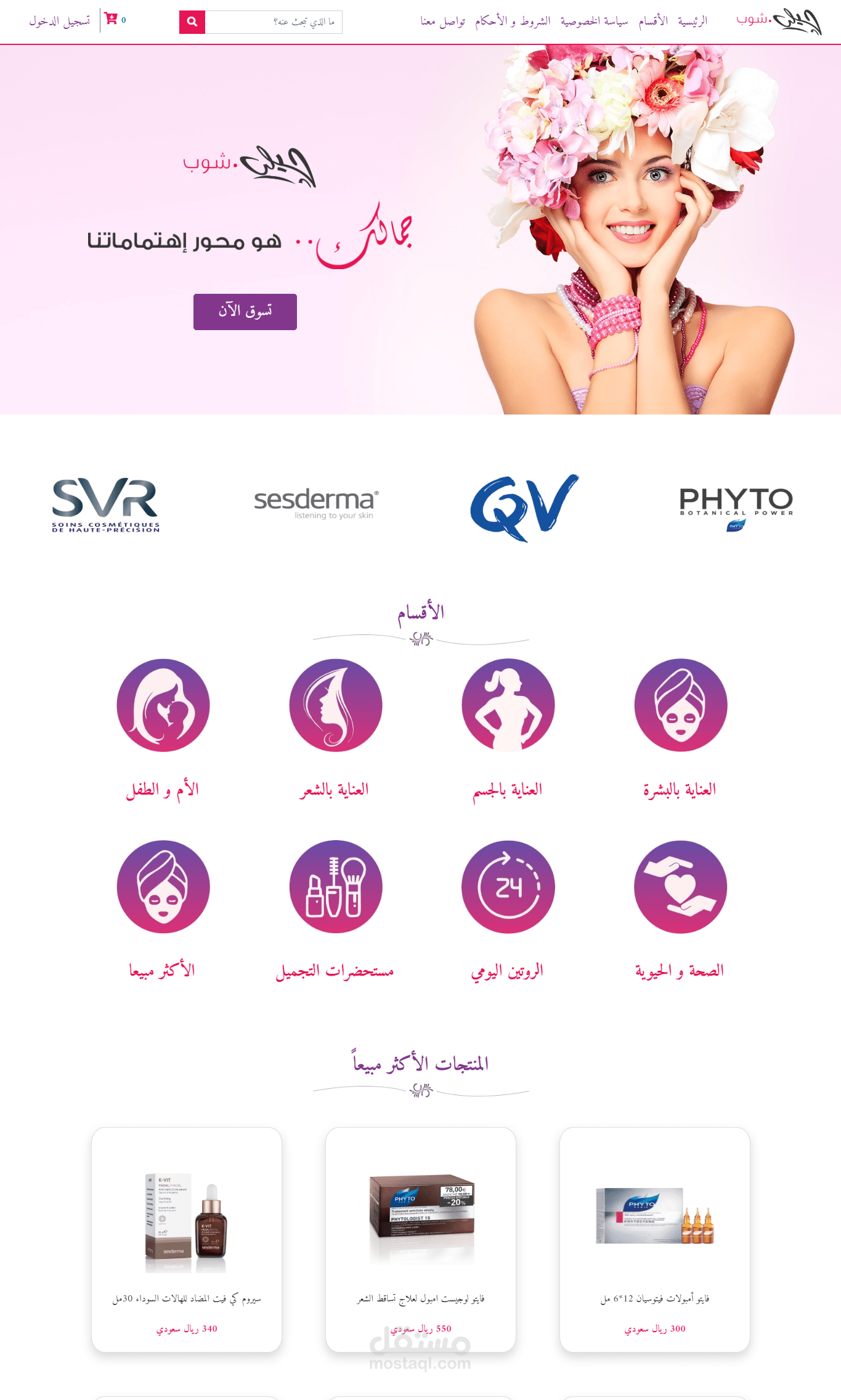The height and width of the screenshot is (1400, 841).
Task: Open the 340 ريال K-Vit serum product card
Action: point(187,1240)
